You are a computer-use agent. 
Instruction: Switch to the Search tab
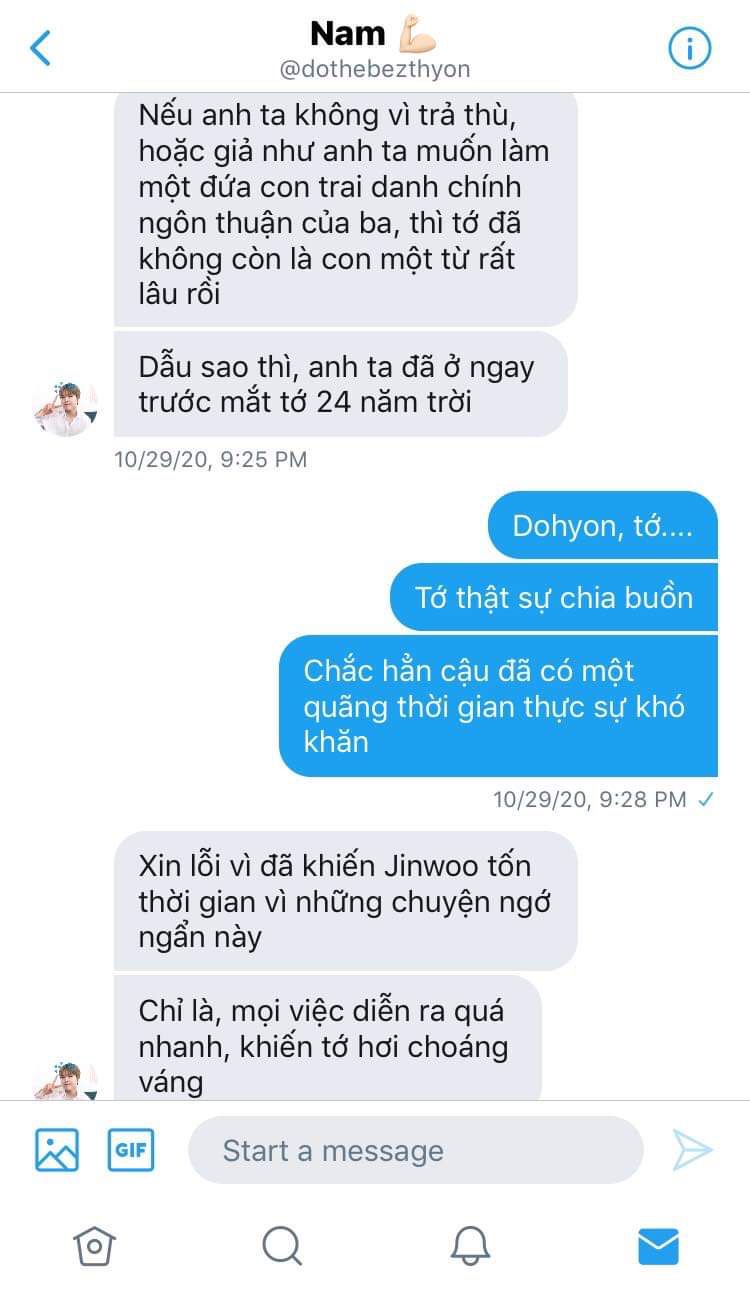281,1245
